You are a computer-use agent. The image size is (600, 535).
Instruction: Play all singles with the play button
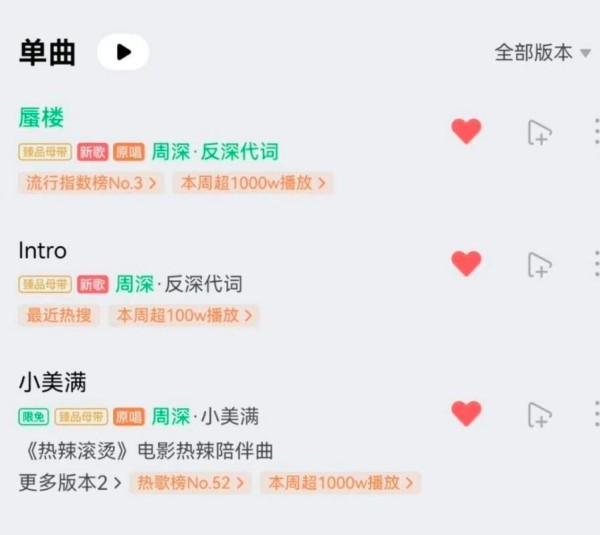coord(123,52)
